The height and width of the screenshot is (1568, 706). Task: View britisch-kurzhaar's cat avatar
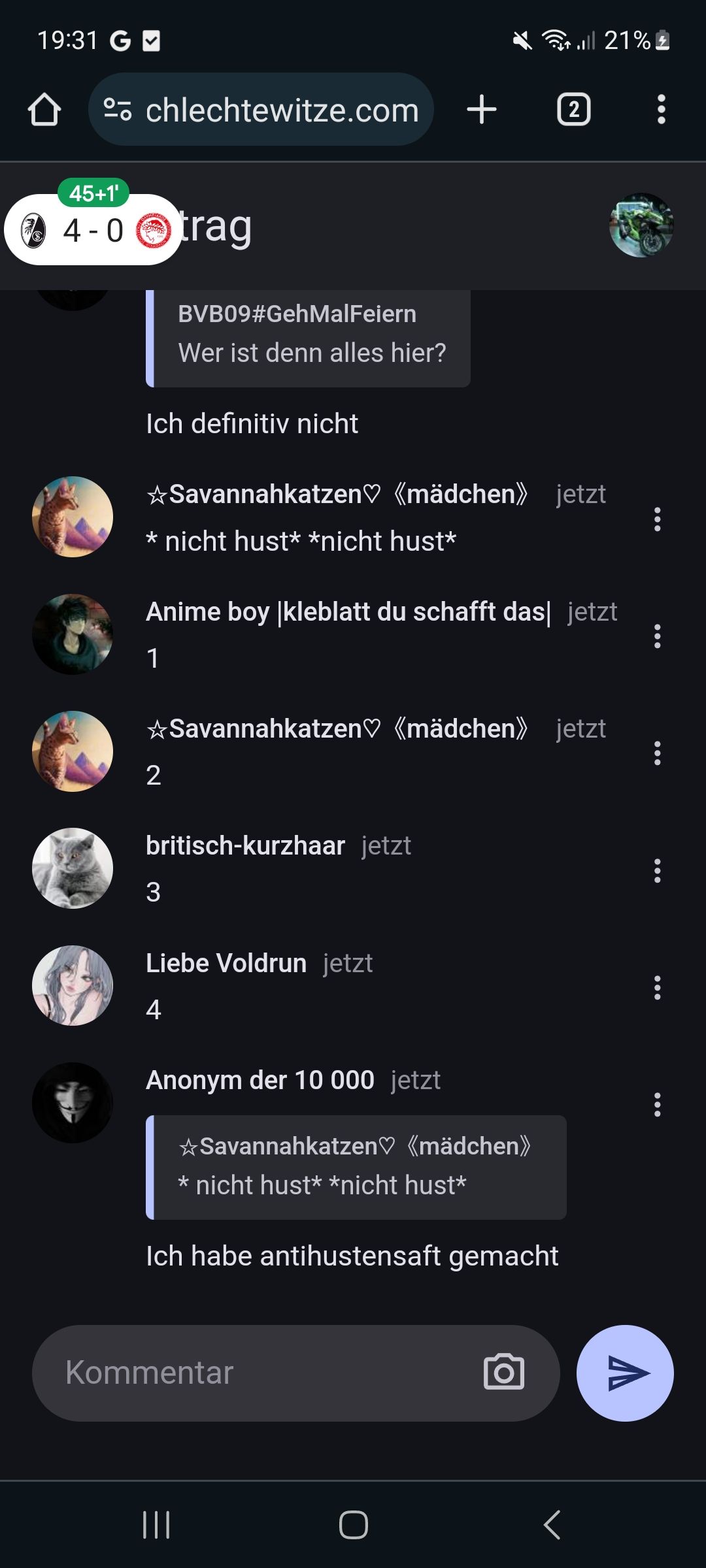coord(73,868)
